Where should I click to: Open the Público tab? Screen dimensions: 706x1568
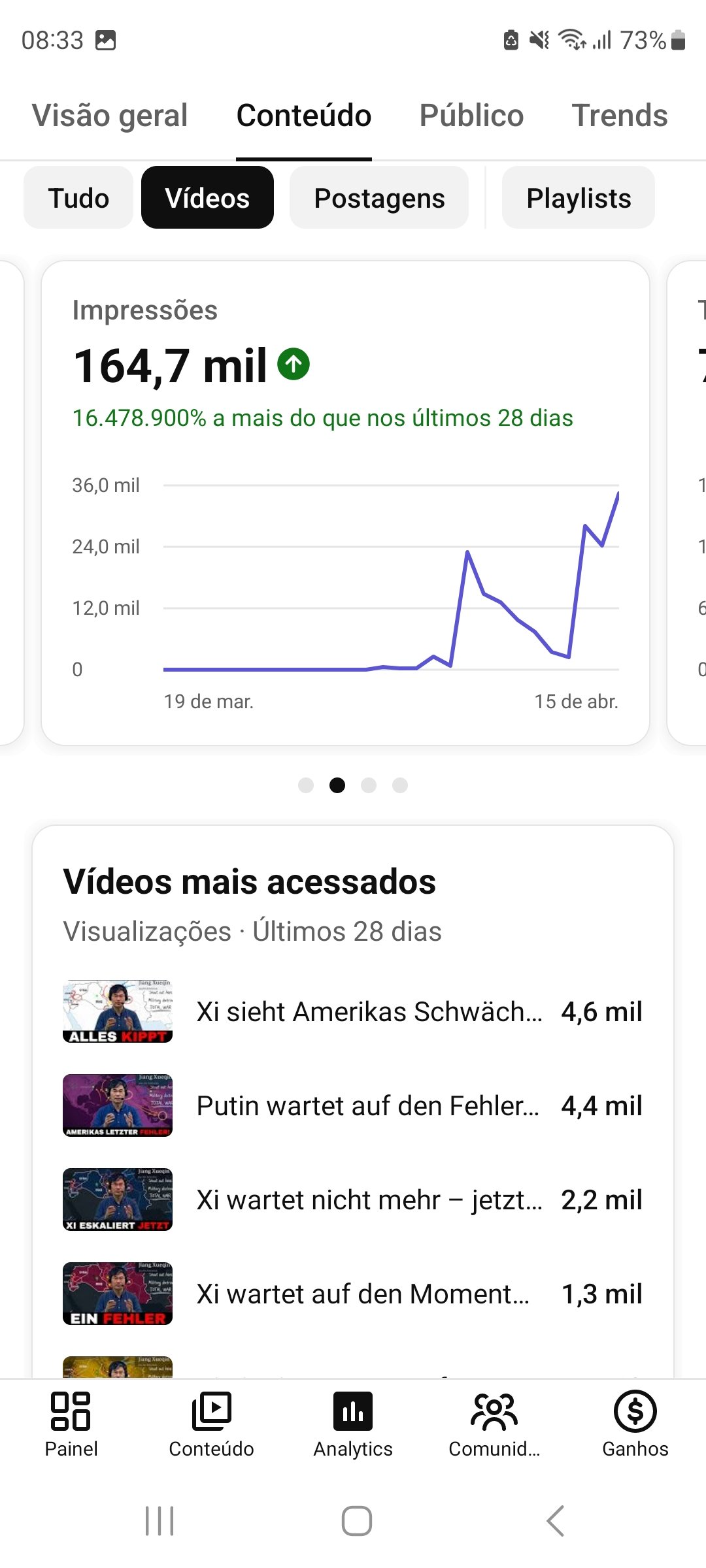(x=471, y=116)
